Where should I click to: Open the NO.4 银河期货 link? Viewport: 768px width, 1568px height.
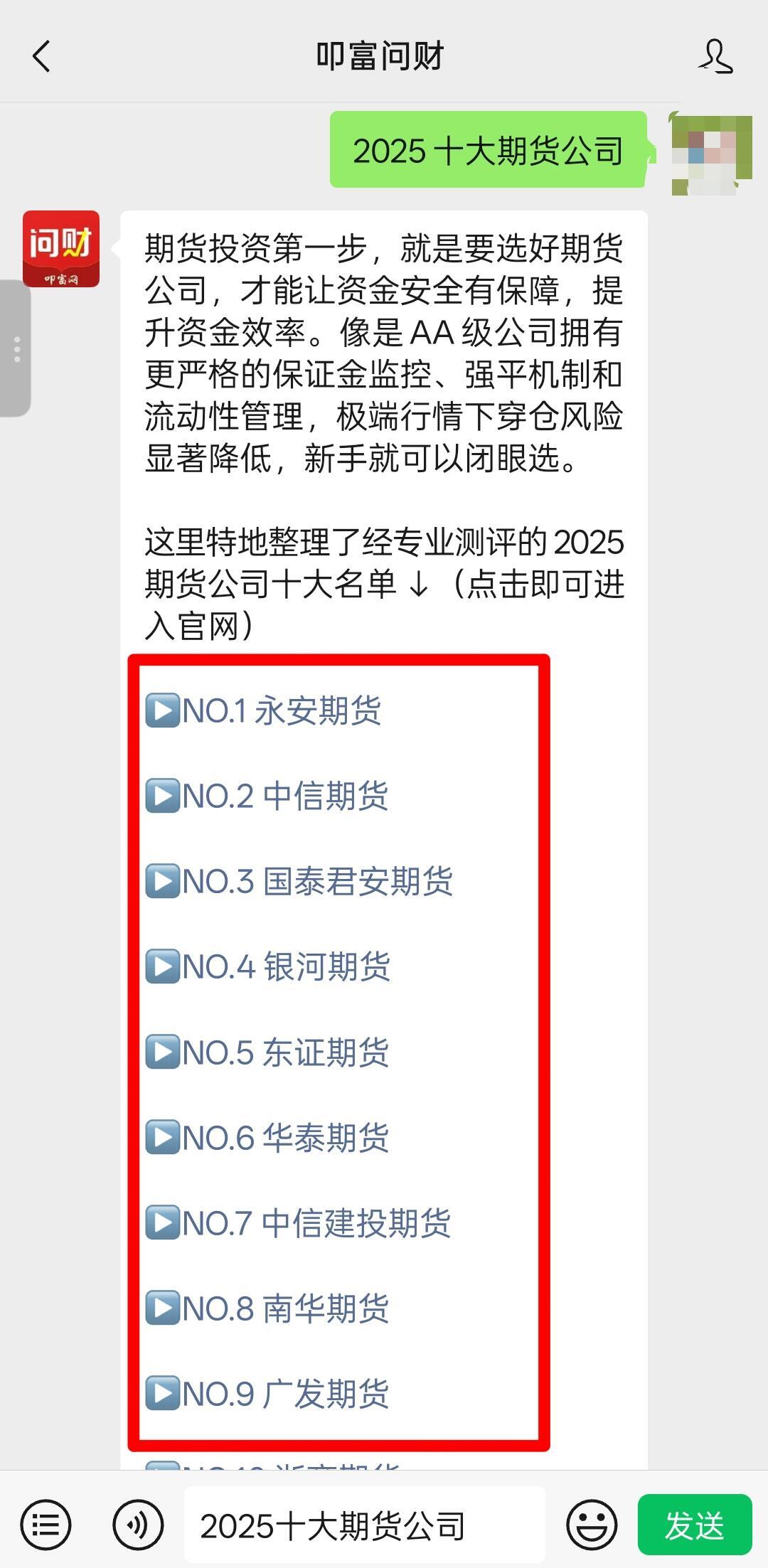pos(267,966)
